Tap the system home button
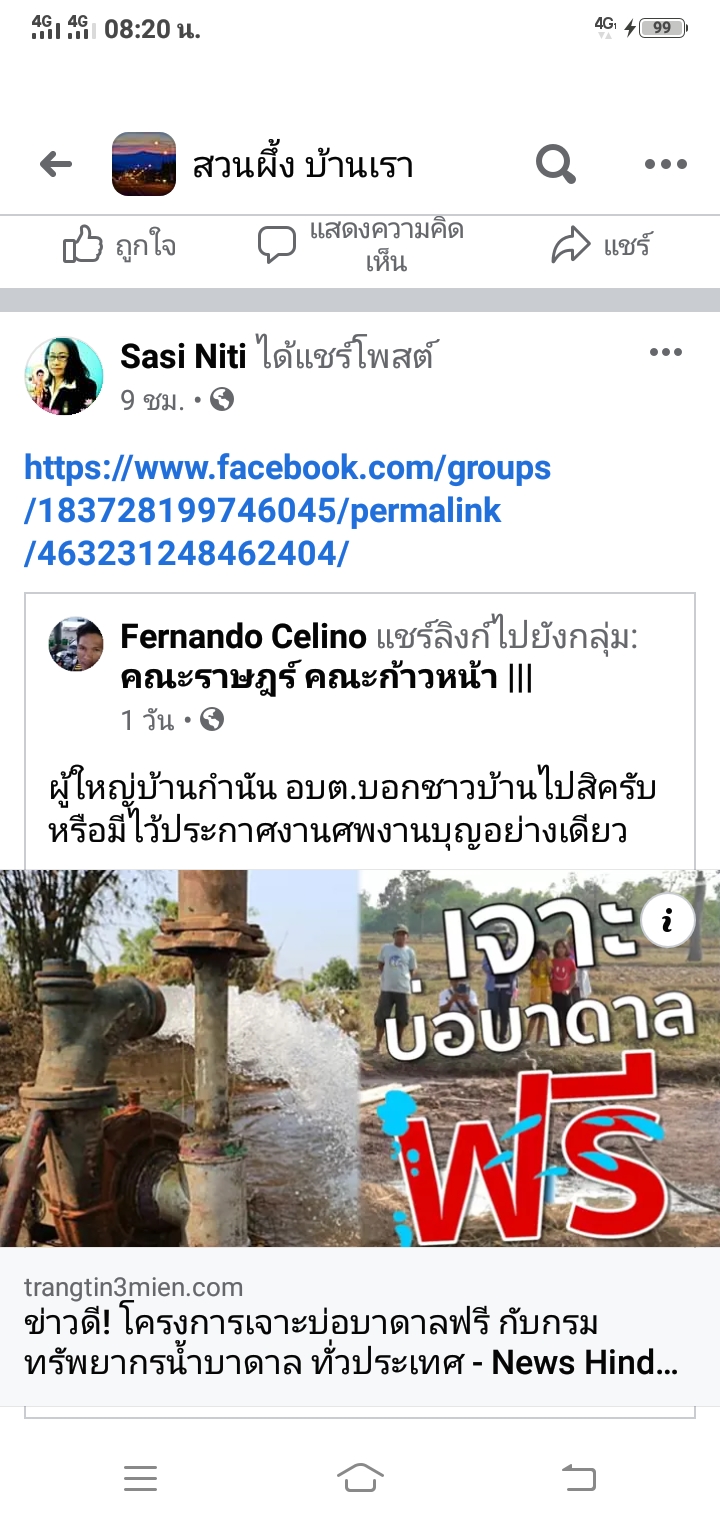Image resolution: width=720 pixels, height=1520 pixels. click(x=360, y=1477)
